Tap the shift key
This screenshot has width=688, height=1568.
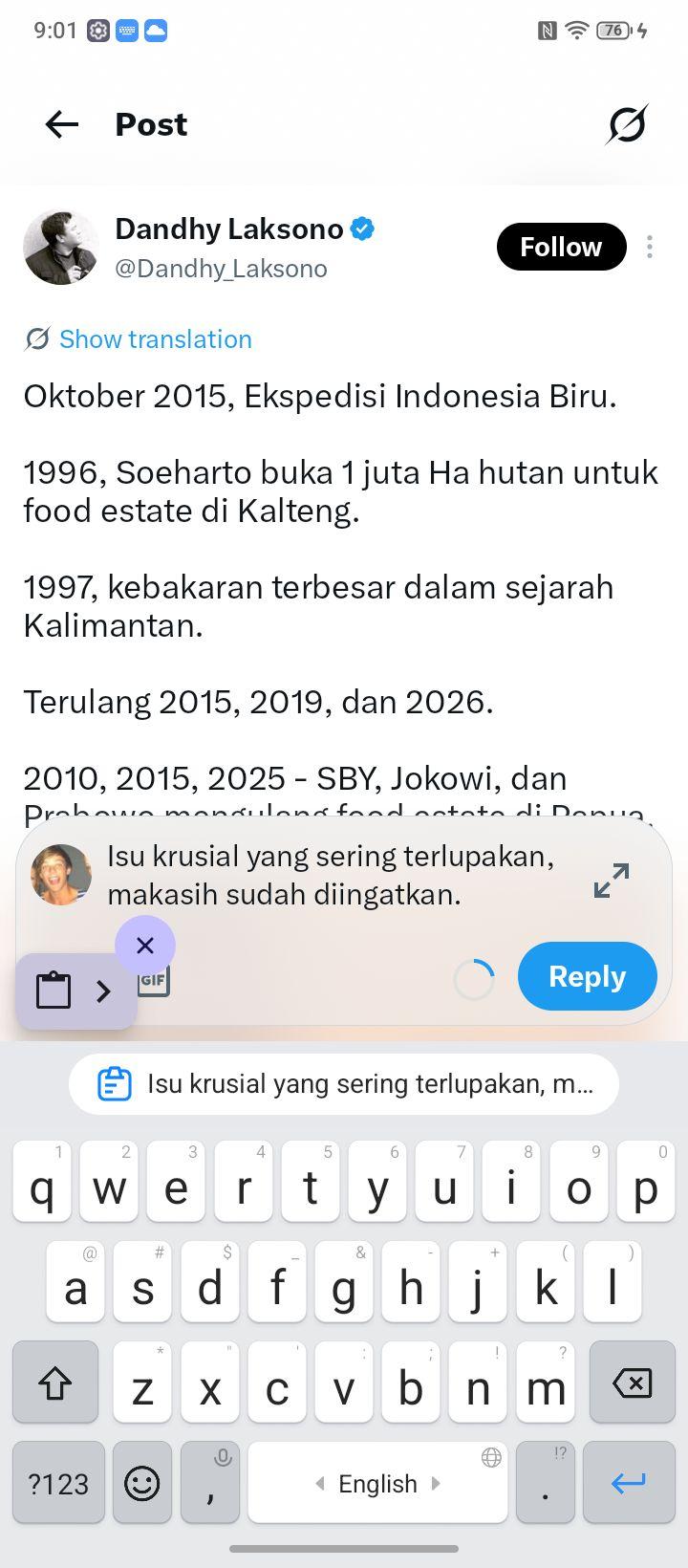(54, 1383)
